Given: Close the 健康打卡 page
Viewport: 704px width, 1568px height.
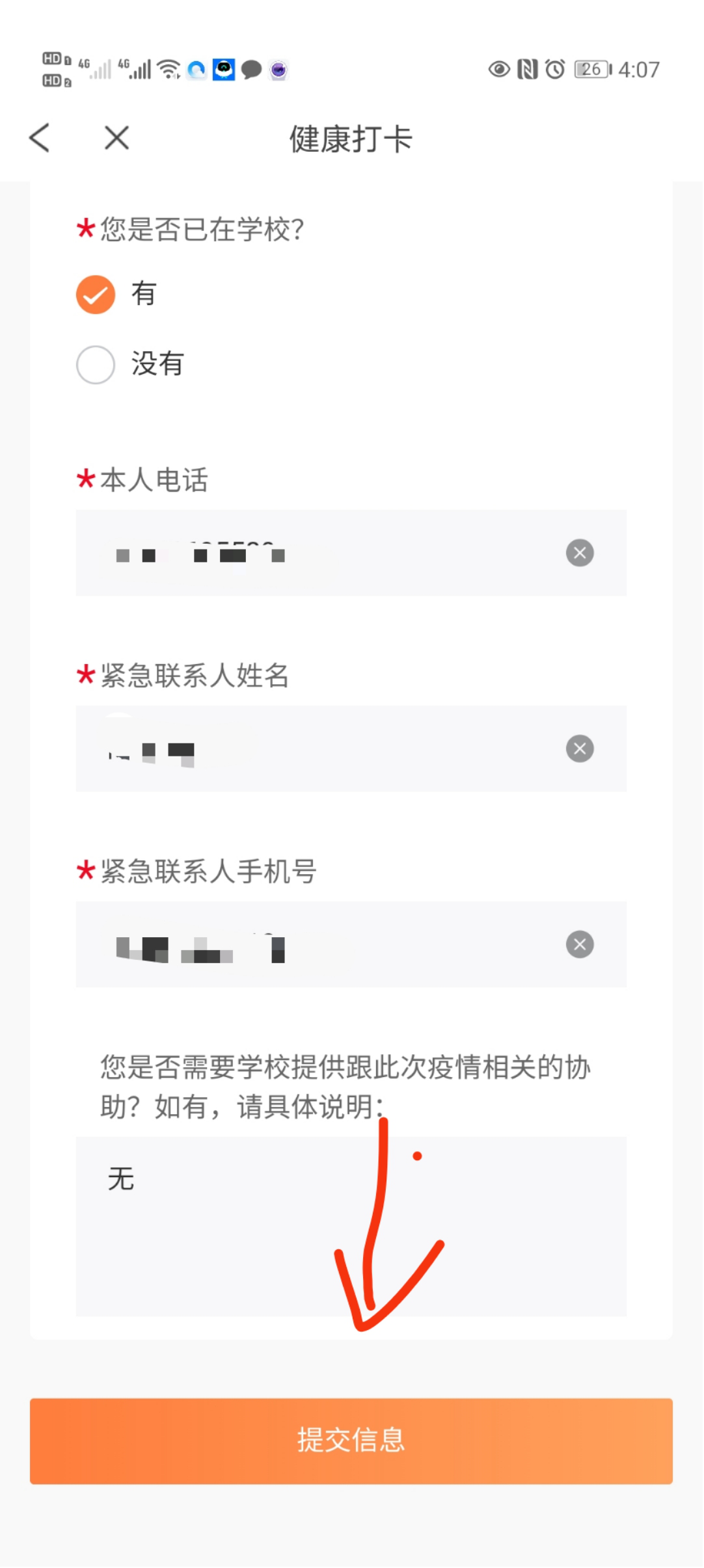Looking at the screenshot, I should pyautogui.click(x=117, y=138).
